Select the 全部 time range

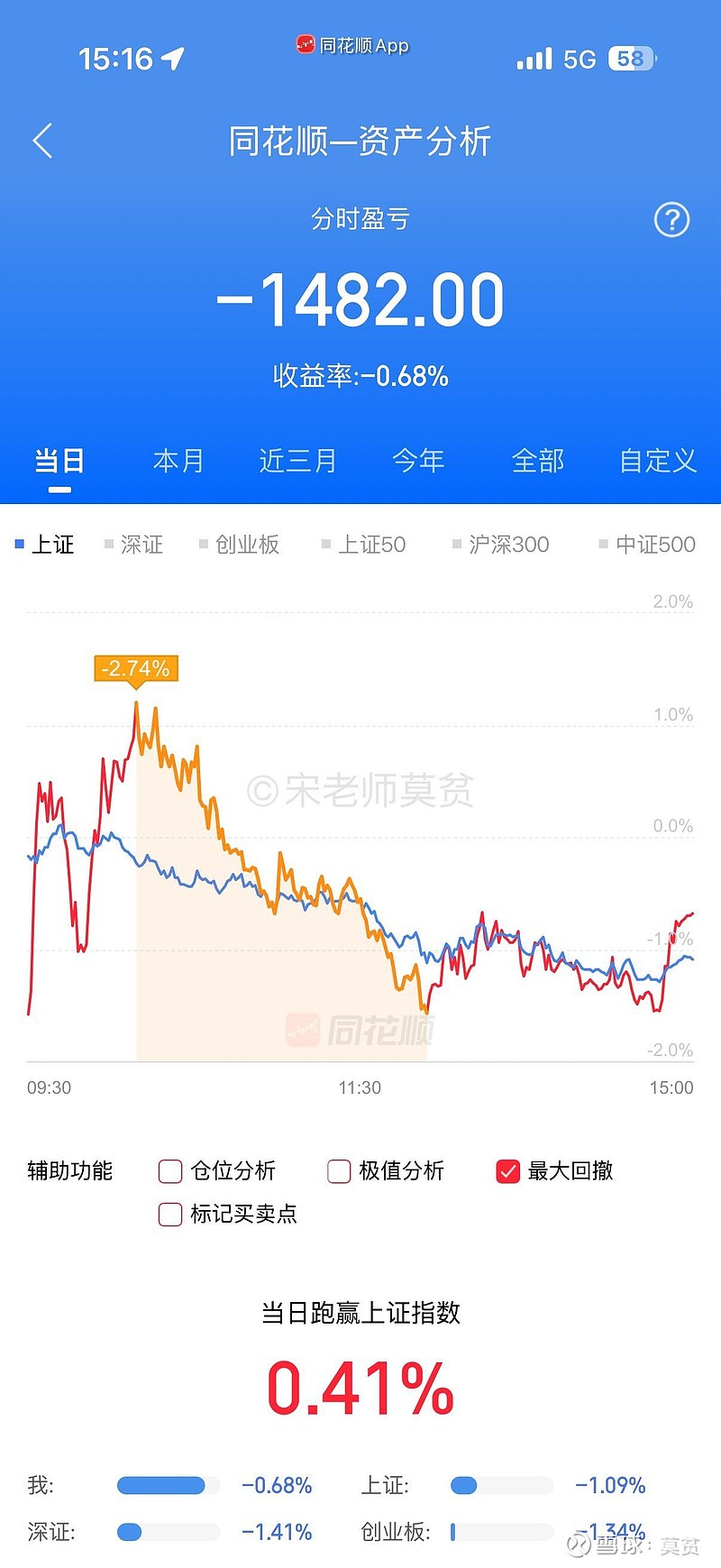click(537, 461)
